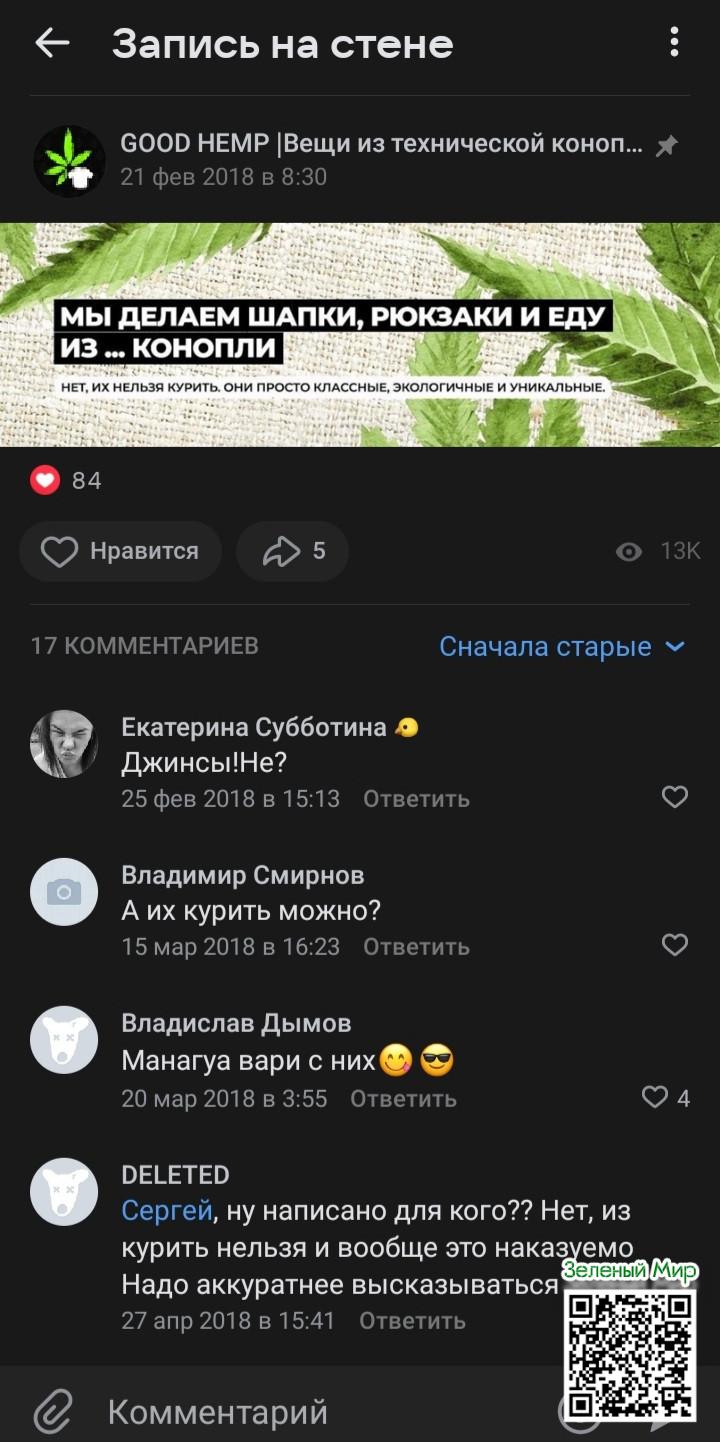The width and height of the screenshot is (720, 1442).
Task: Reply to Екатерина Субботина's comment
Action: pos(416,799)
